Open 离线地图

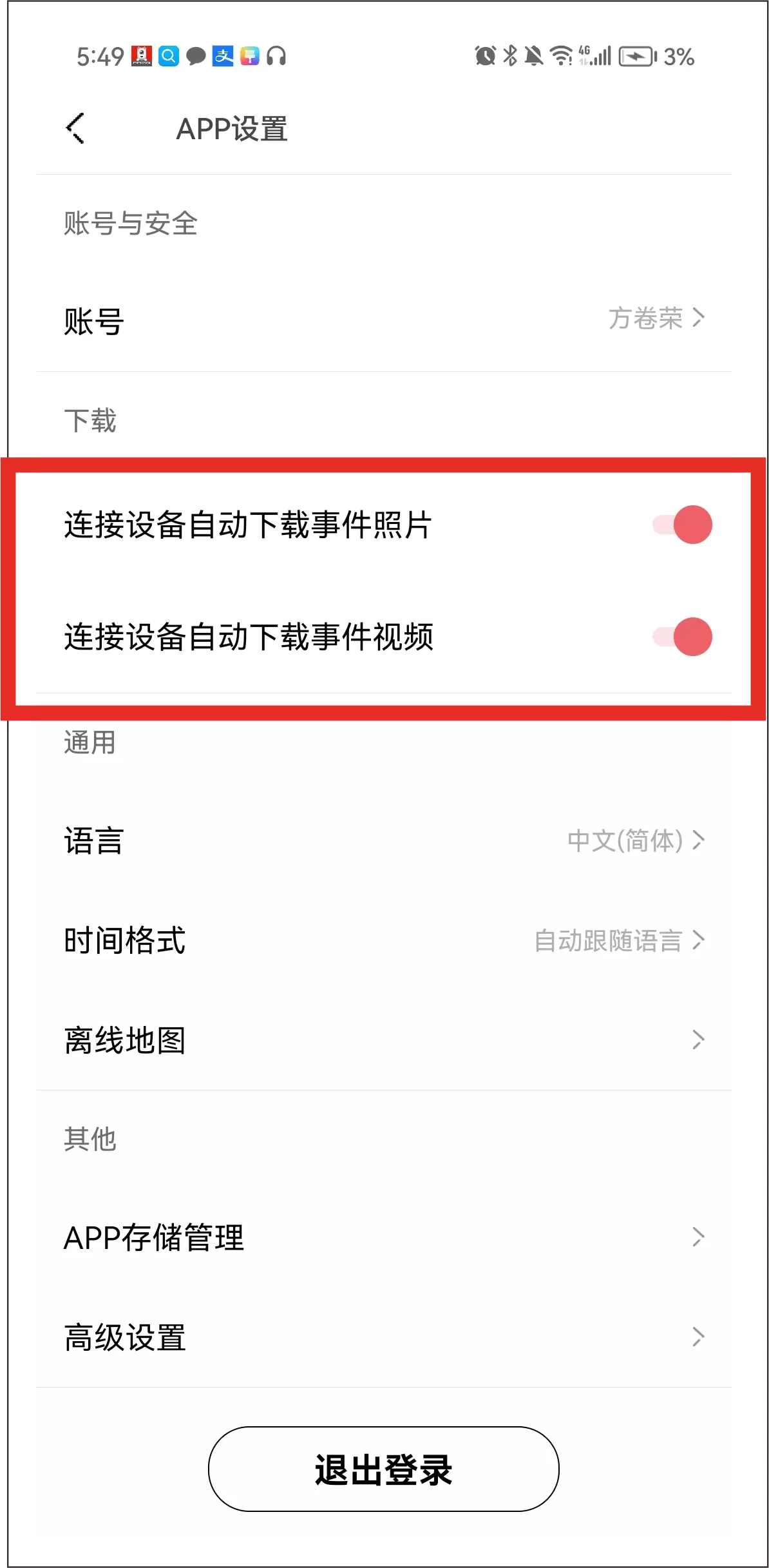click(x=384, y=1040)
